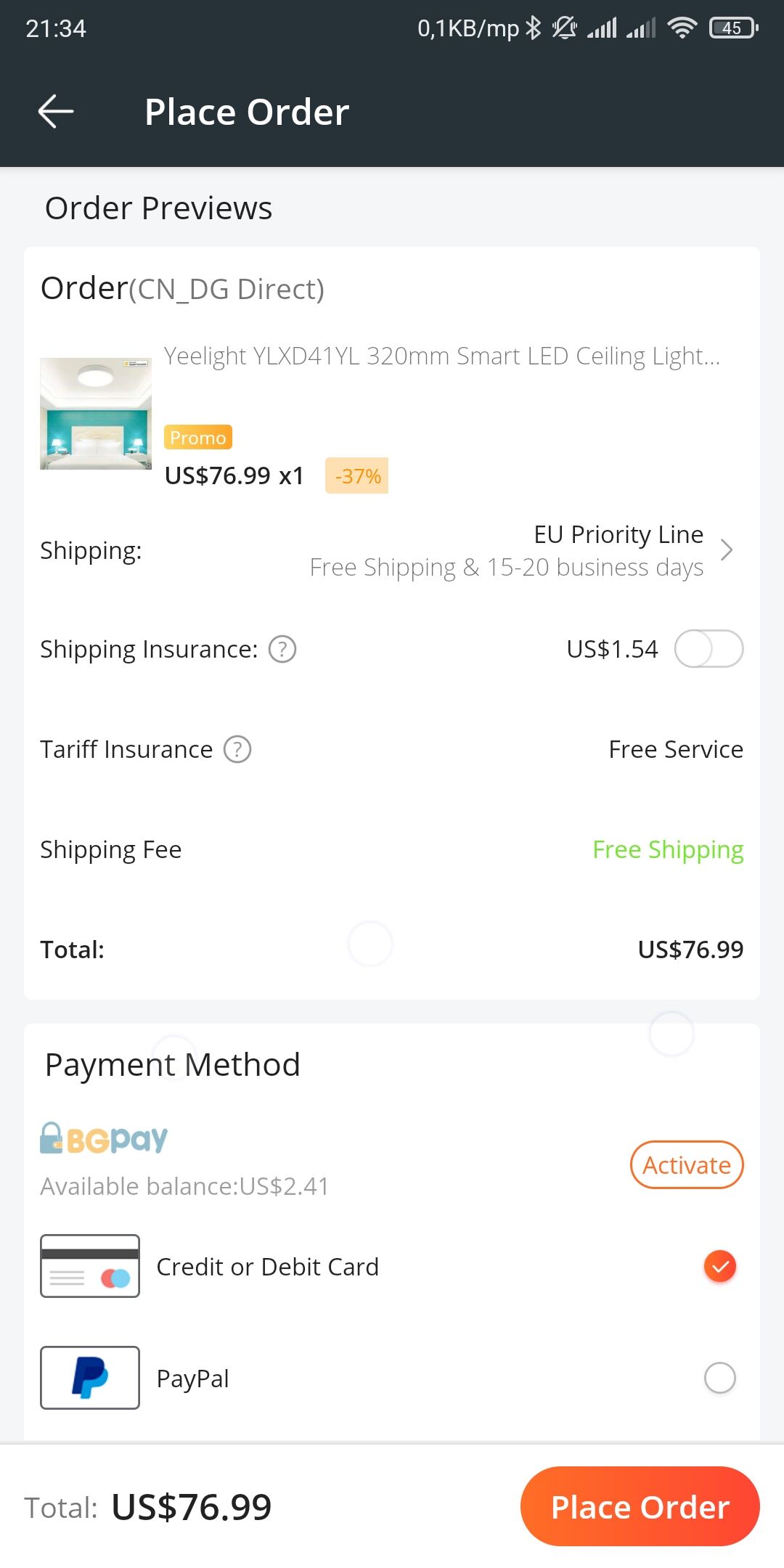
Task: Activate BGpay
Action: coord(687,1164)
